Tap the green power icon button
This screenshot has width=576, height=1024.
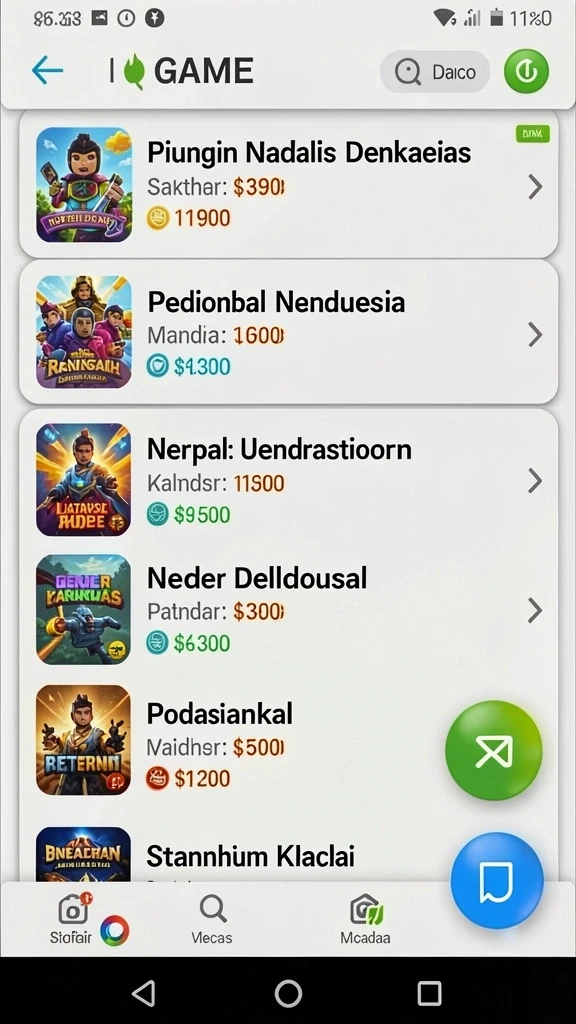526,71
